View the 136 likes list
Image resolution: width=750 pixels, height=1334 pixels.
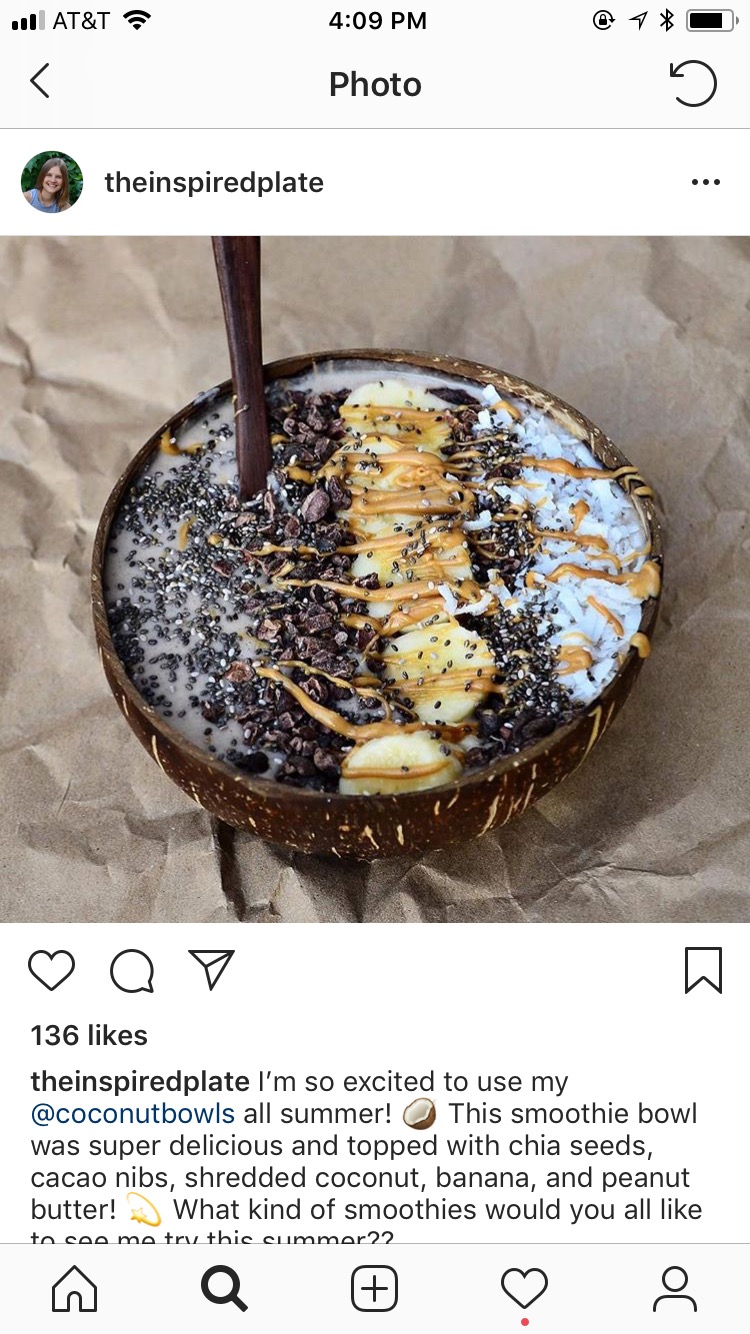pyautogui.click(x=89, y=1035)
